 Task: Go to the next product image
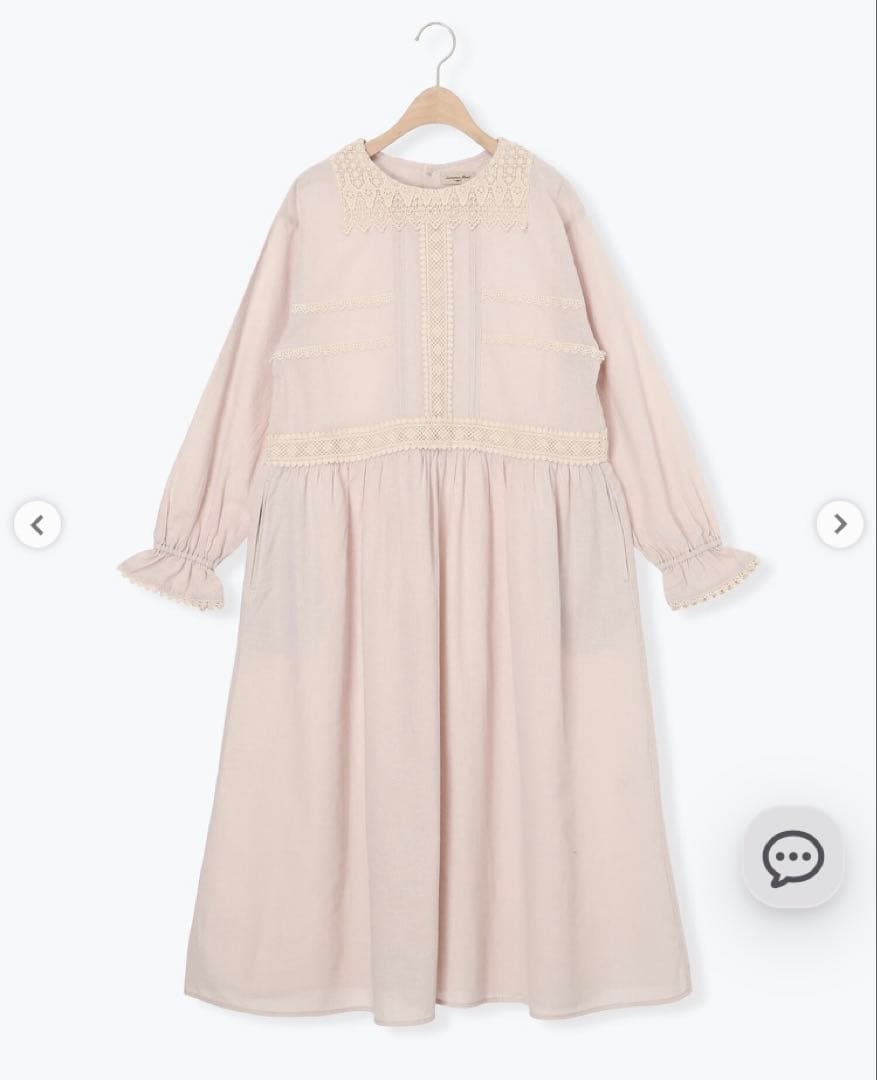tap(839, 525)
